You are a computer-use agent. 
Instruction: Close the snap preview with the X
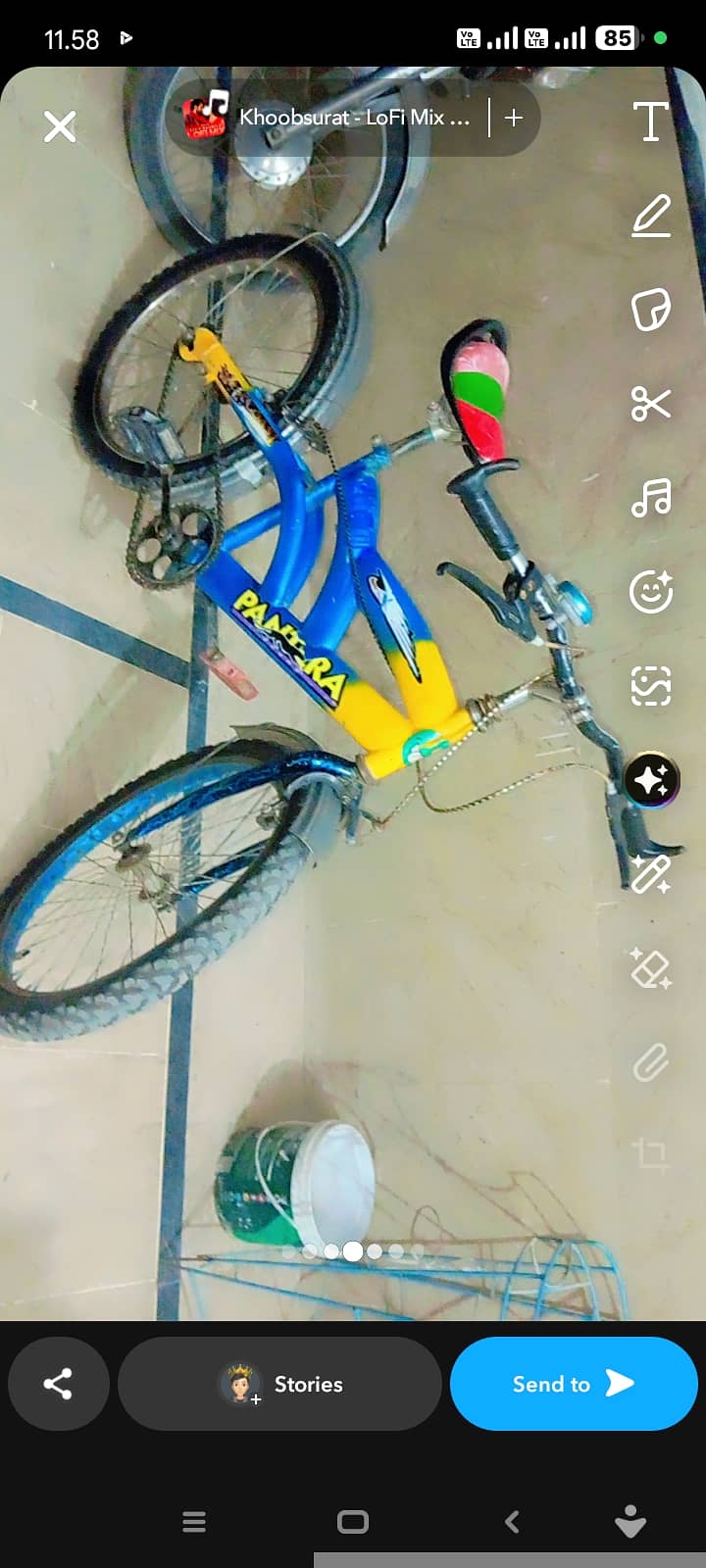pos(60,126)
